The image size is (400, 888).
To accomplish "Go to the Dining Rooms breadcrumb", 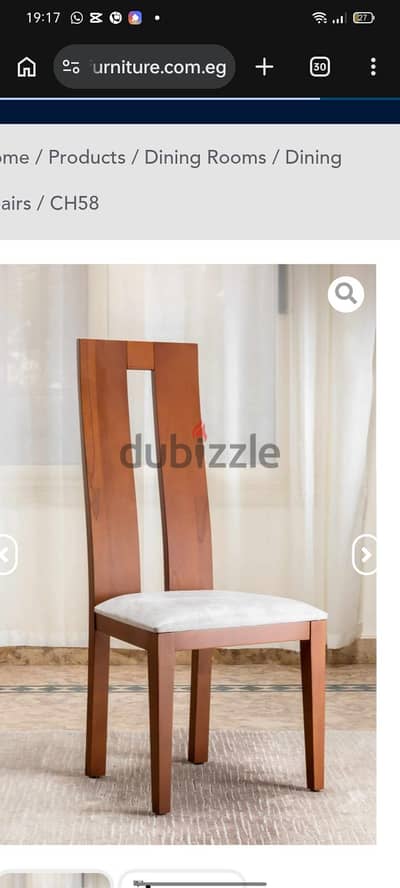I will pos(205,157).
